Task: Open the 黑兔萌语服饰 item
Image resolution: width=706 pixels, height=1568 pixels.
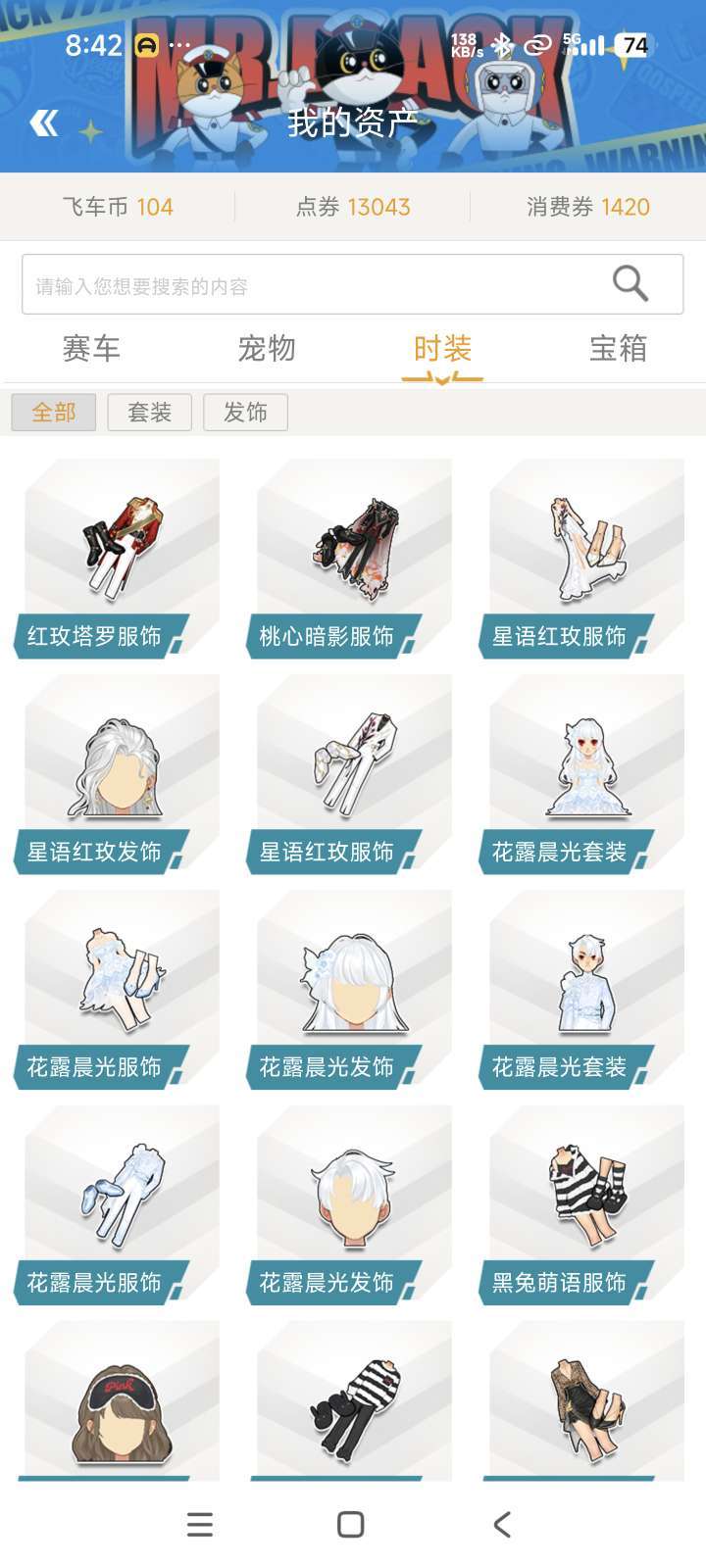Action: click(x=582, y=1205)
